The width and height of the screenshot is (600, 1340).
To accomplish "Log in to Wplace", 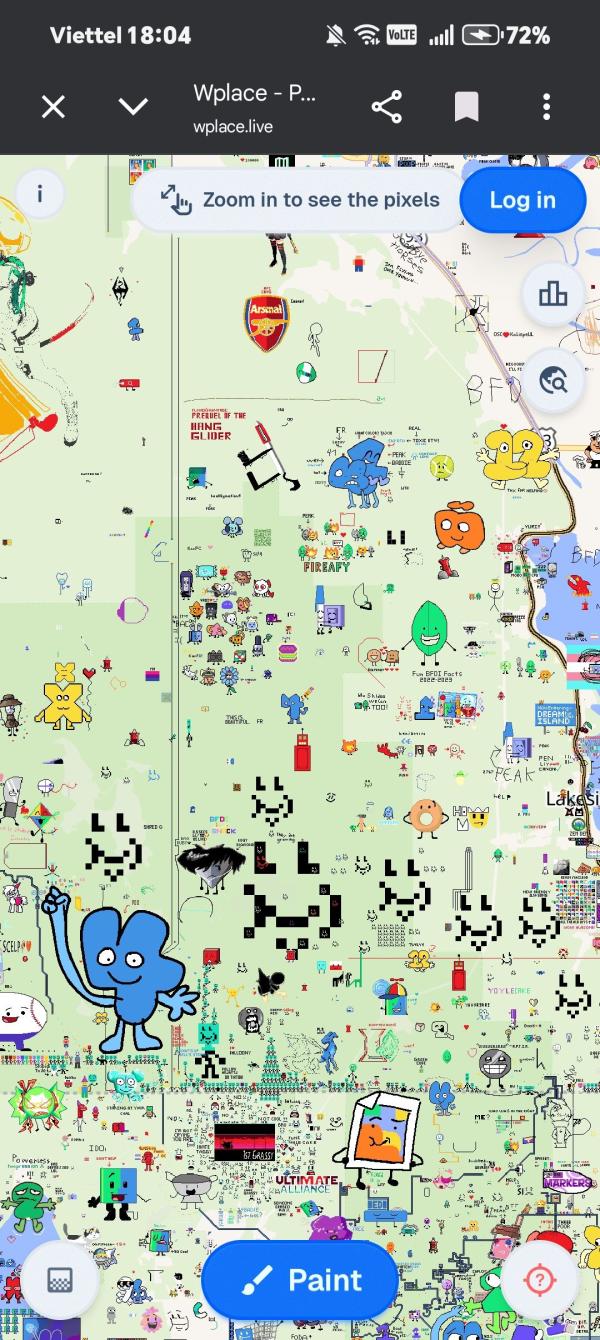I will (x=522, y=200).
